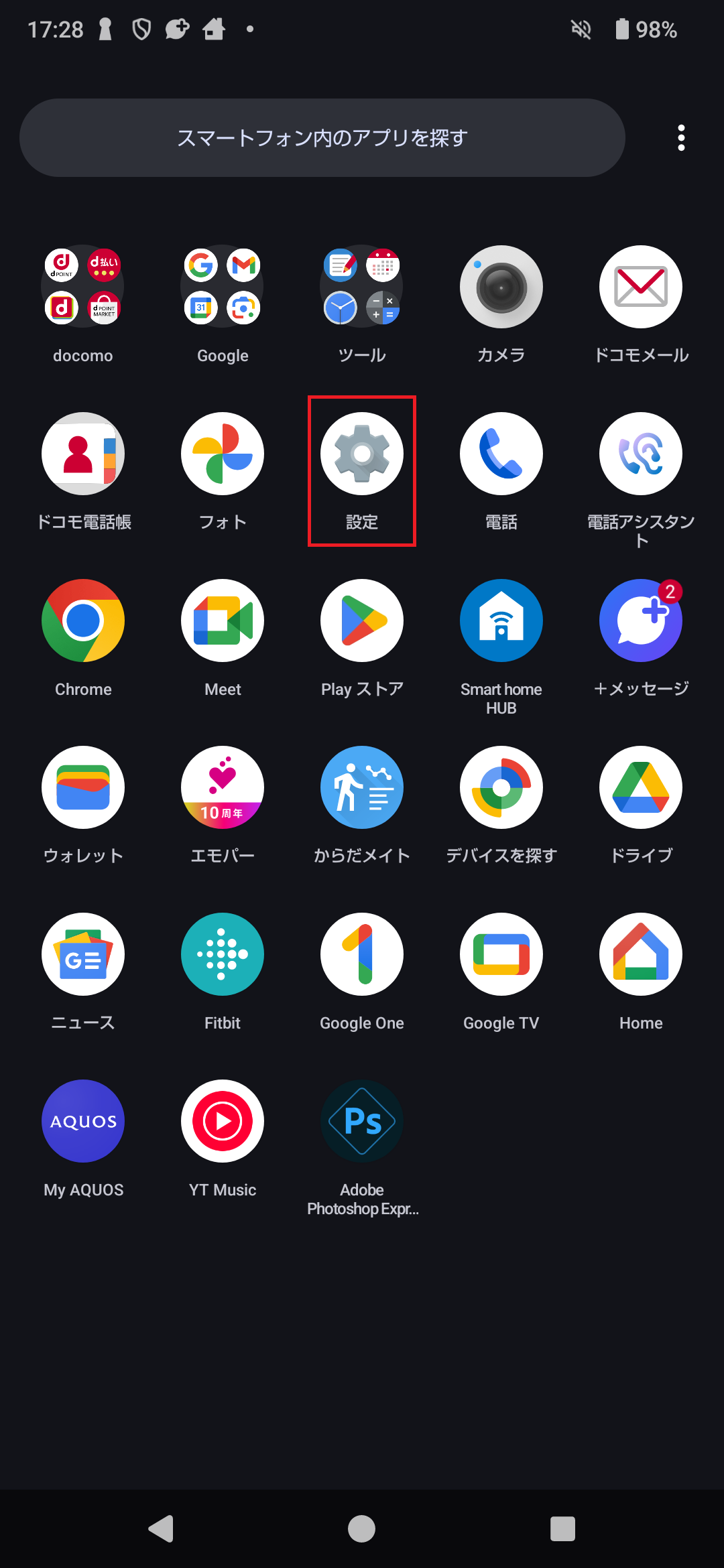Image resolution: width=724 pixels, height=1568 pixels.
Task: Open the Play ストア
Action: click(361, 620)
